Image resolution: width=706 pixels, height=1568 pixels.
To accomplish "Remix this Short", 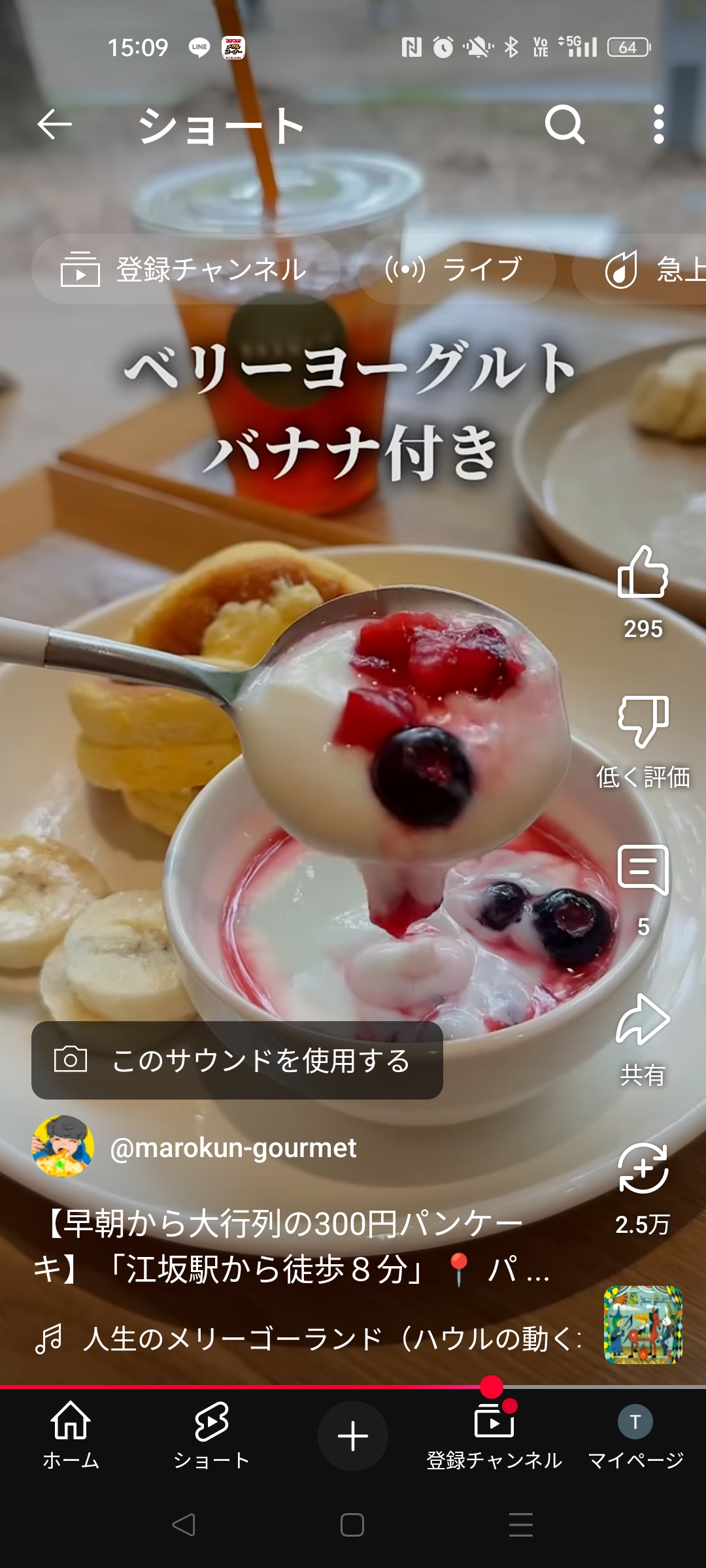I will point(643,1169).
